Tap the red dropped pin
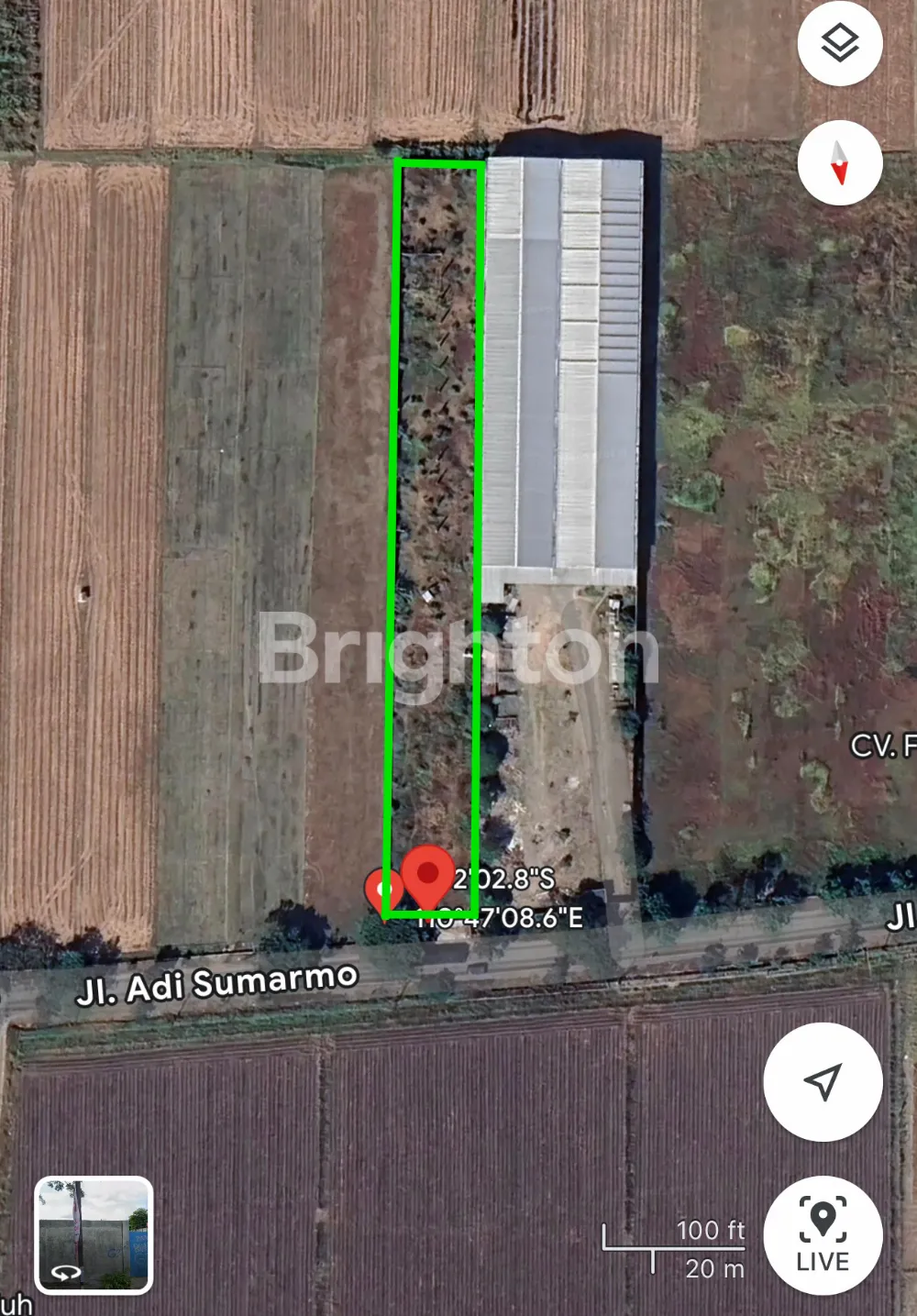Image resolution: width=917 pixels, height=1316 pixels. pyautogui.click(x=427, y=876)
